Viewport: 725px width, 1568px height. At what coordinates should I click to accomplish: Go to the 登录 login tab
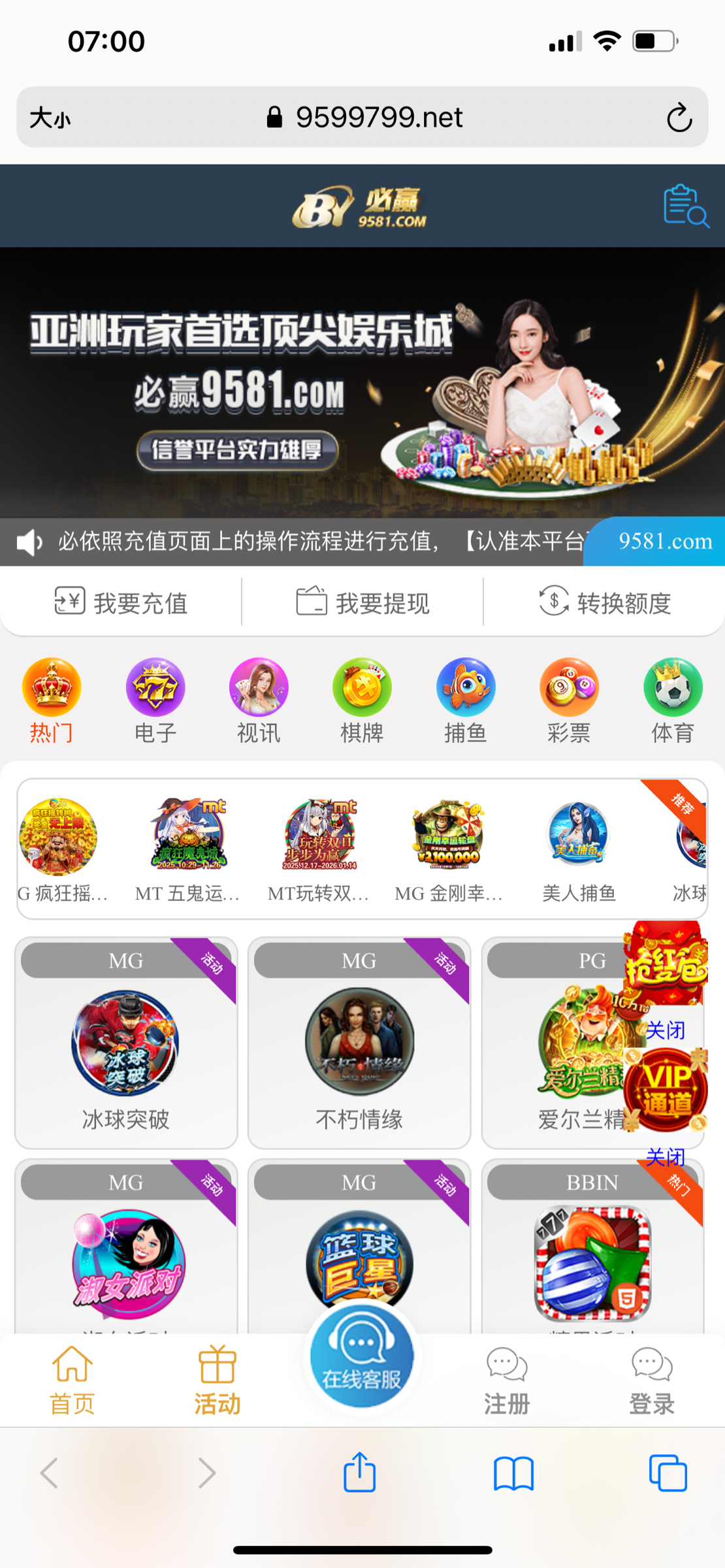(652, 1379)
